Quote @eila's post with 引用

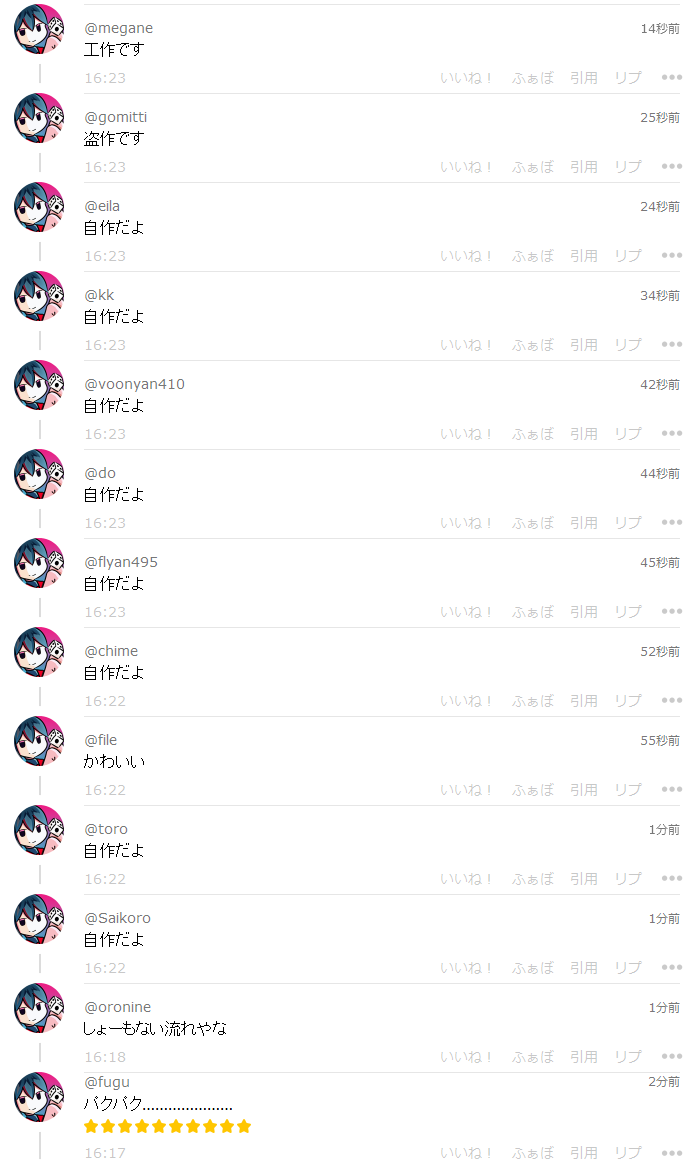[x=584, y=256]
